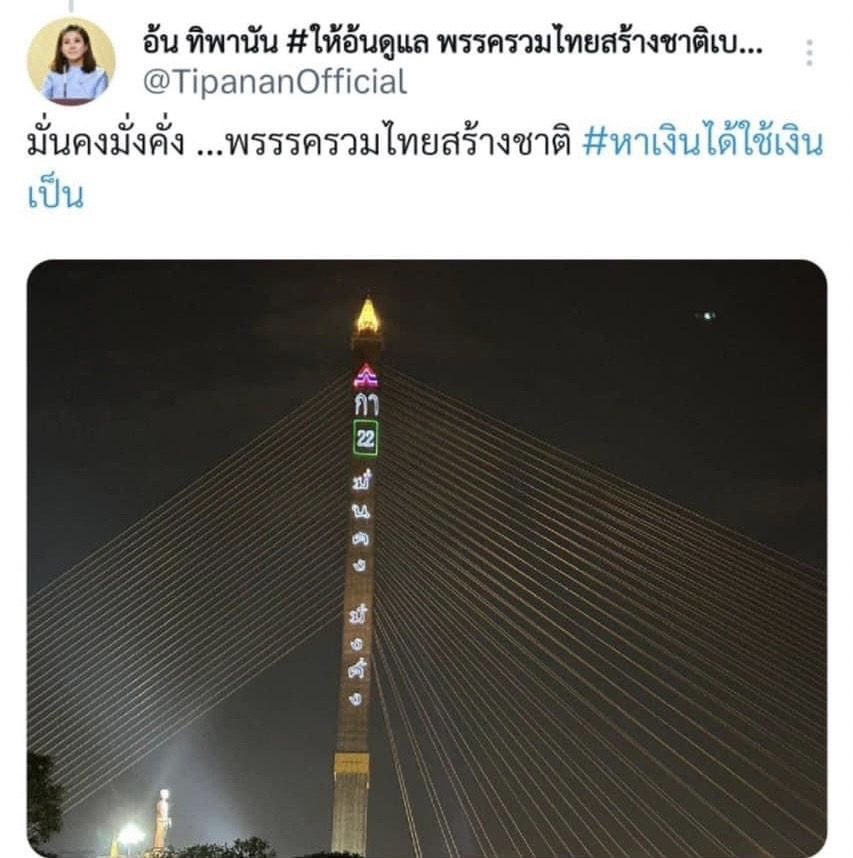Open TipananOfficial's profile avatar
This screenshot has width=853, height=858.
tap(71, 61)
